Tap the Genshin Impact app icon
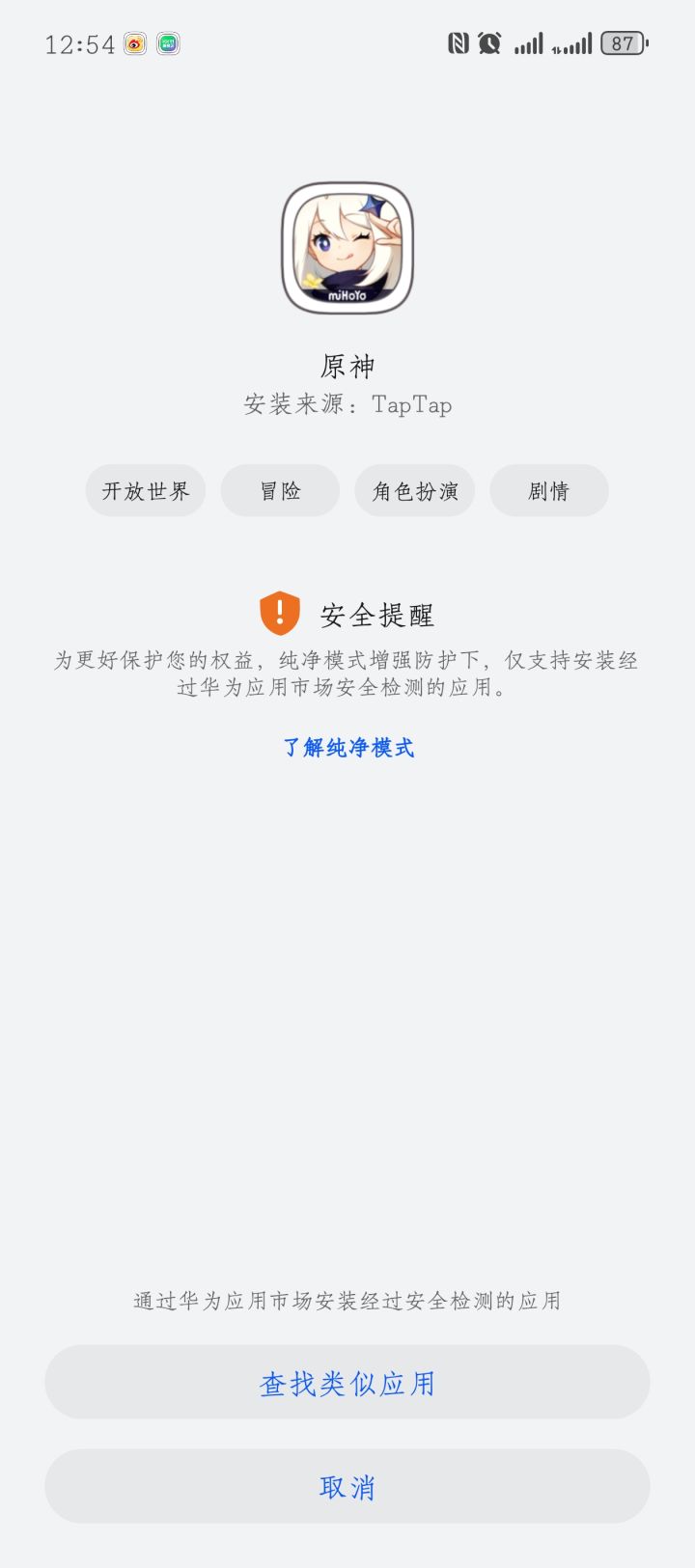 coord(347,246)
